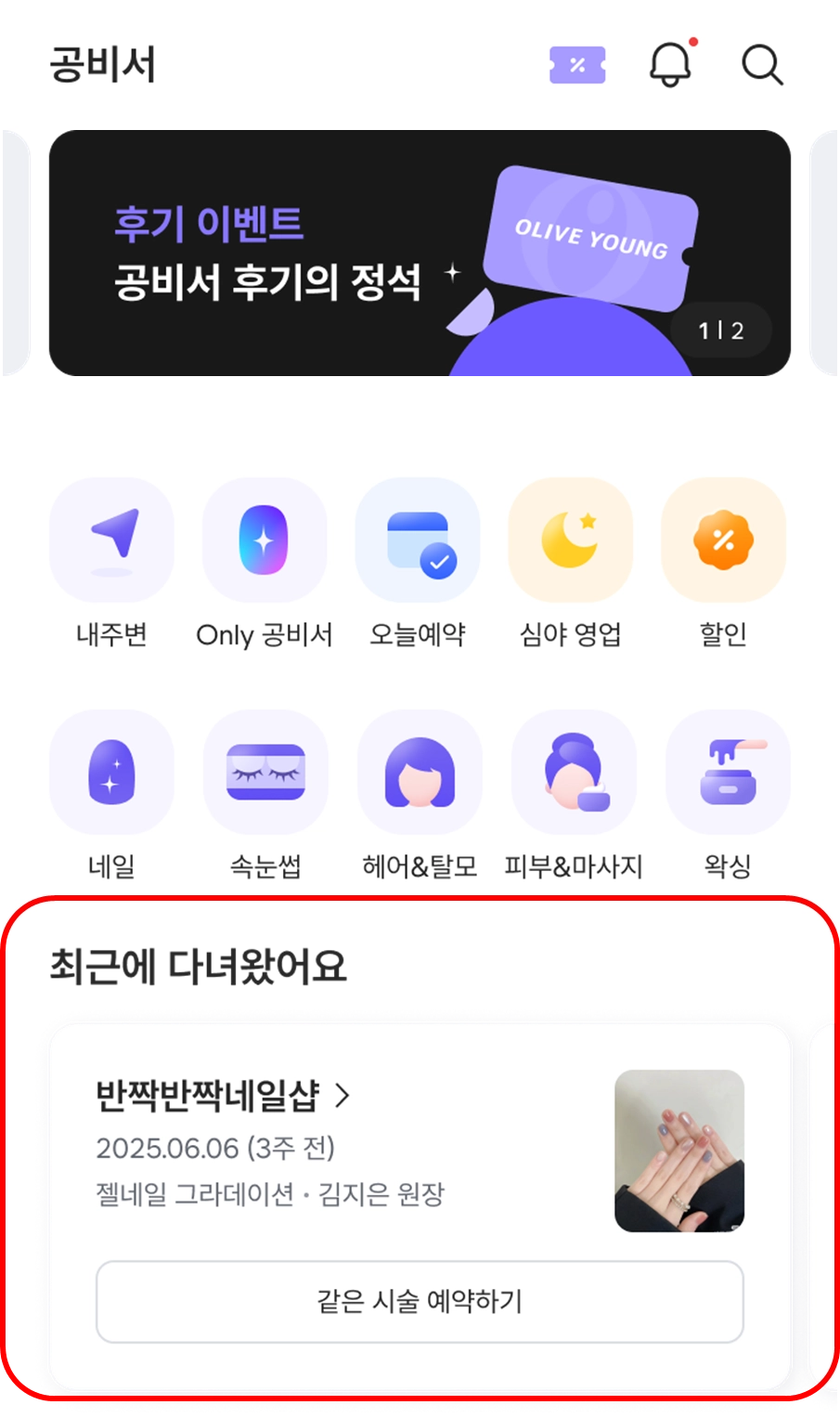Screen dimensions: 840x1418
Task: Tap the 같은 시술 예약하기 button
Action: coord(420,1301)
